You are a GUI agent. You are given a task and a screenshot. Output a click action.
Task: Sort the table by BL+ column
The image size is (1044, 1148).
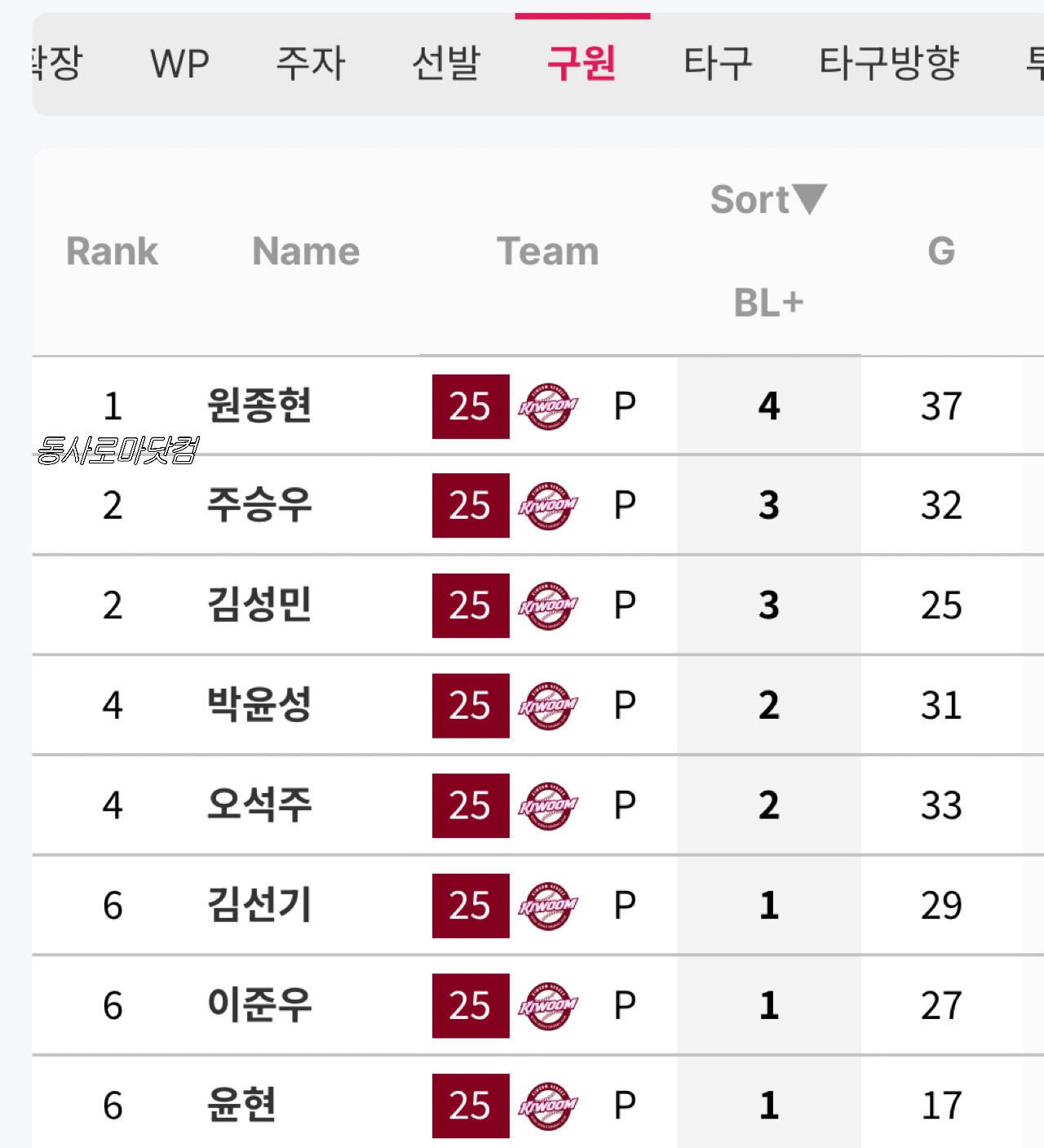tap(768, 302)
